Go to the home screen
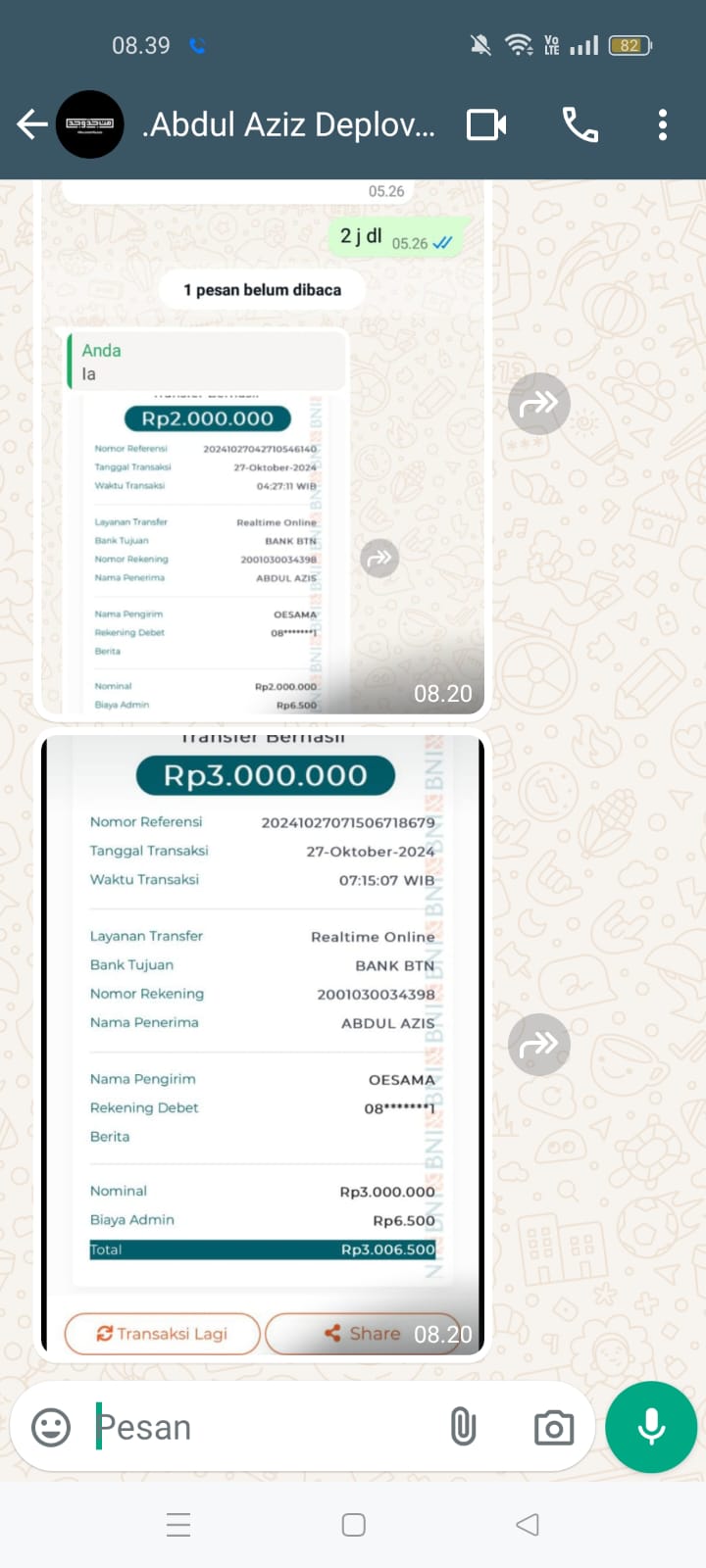This screenshot has width=706, height=1568. (x=353, y=1524)
